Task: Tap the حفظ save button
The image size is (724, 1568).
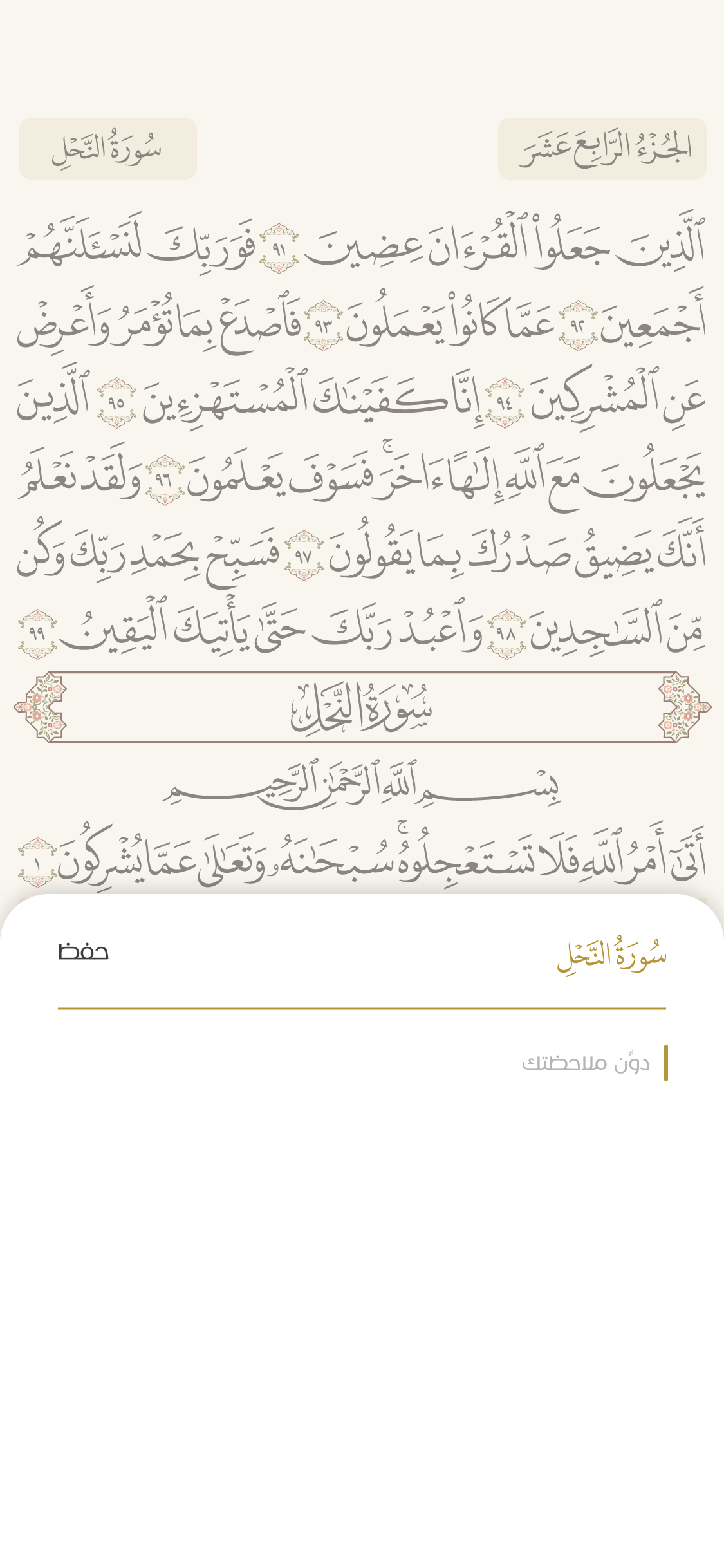Action: coord(84,952)
